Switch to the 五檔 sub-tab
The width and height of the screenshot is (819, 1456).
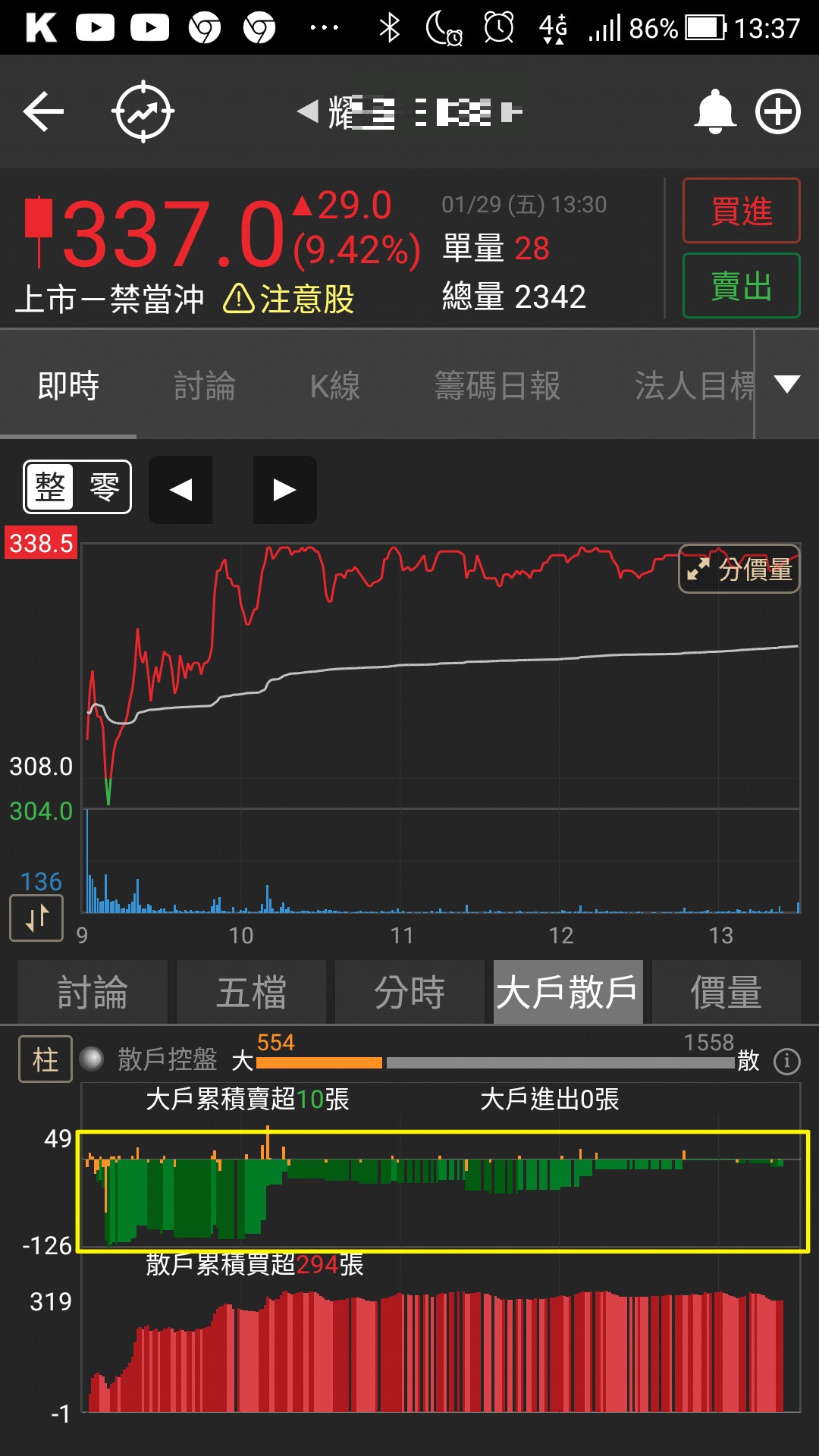click(x=251, y=992)
